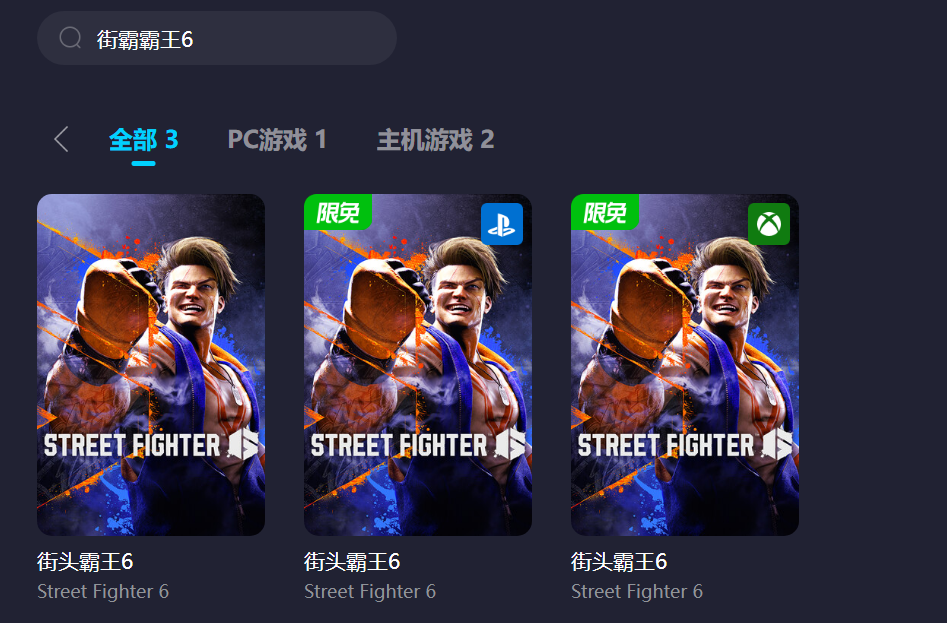947x623 pixels.
Task: Switch to the PC游戏 tab
Action: [x=277, y=140]
